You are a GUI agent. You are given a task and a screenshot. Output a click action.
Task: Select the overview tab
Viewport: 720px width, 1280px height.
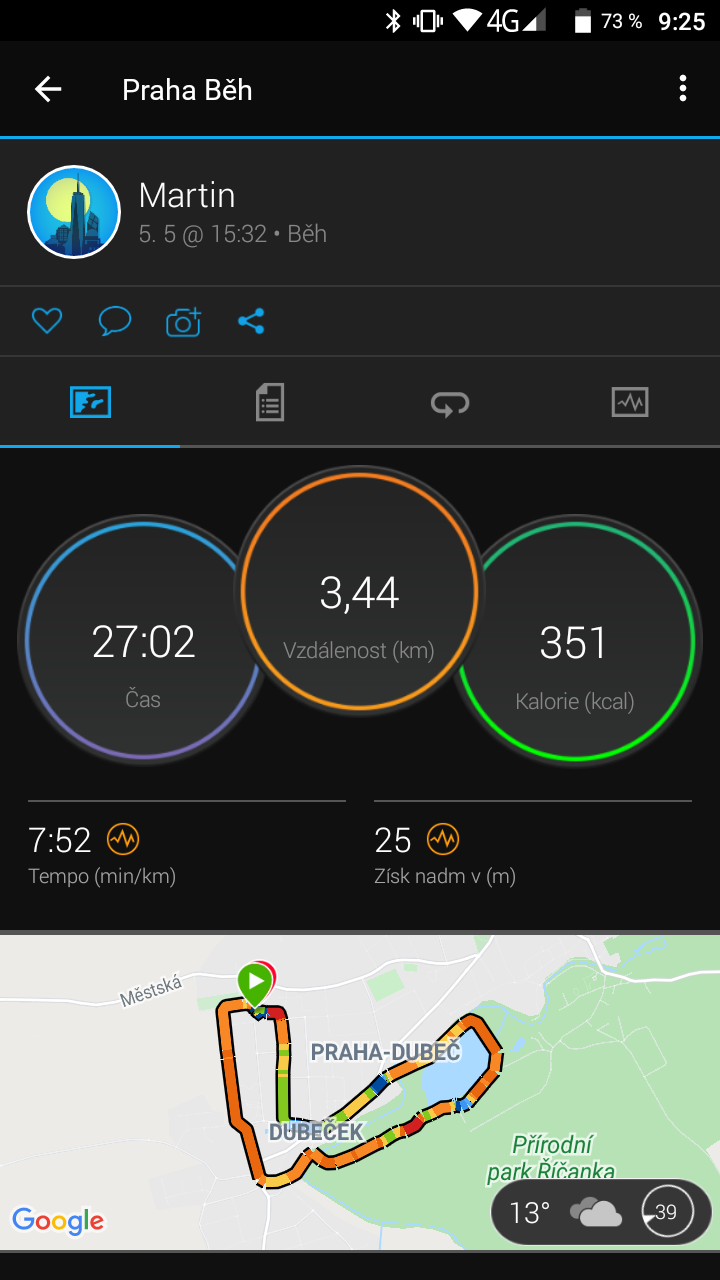point(90,402)
